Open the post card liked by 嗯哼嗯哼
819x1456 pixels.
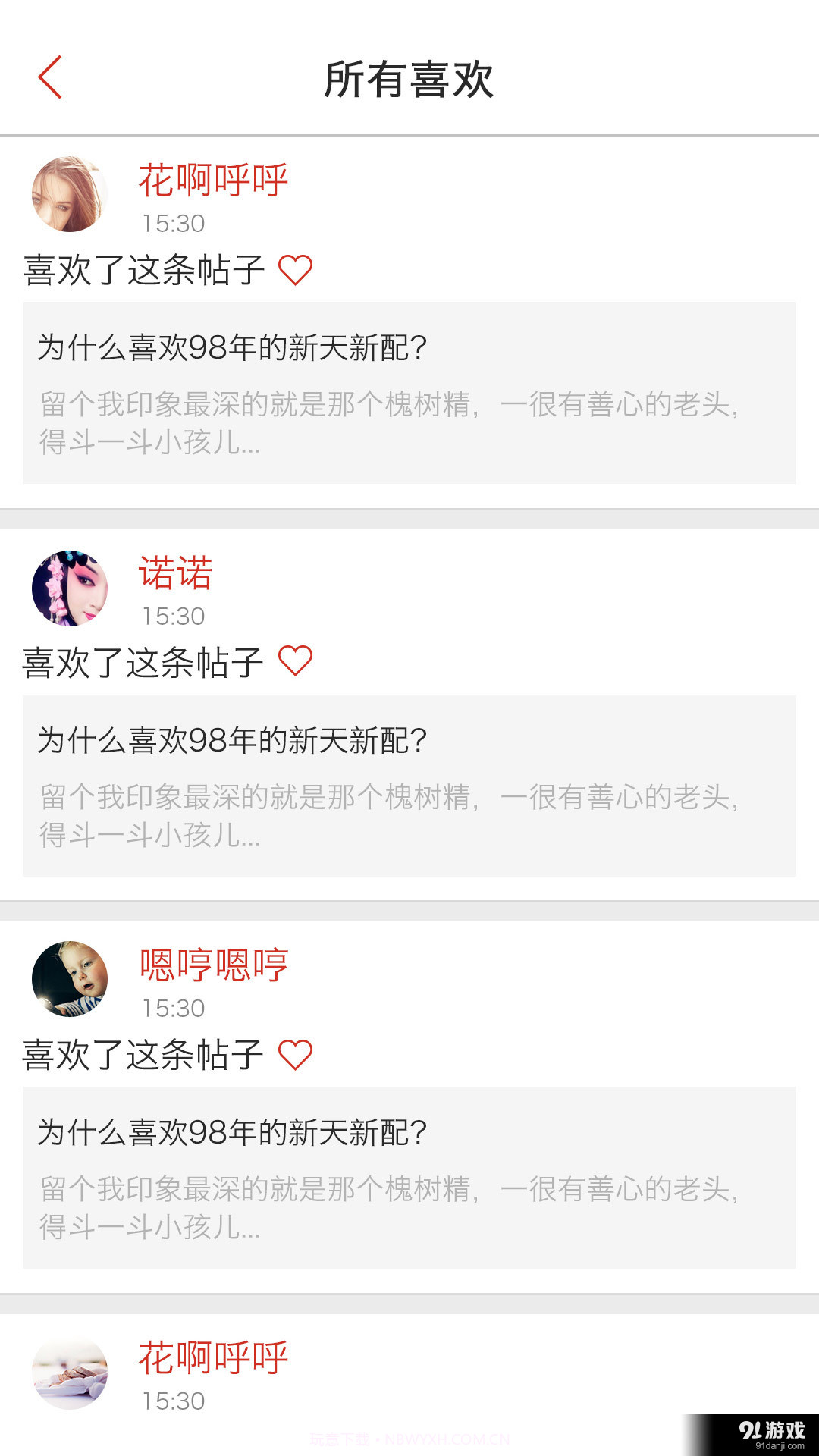coord(409,1177)
